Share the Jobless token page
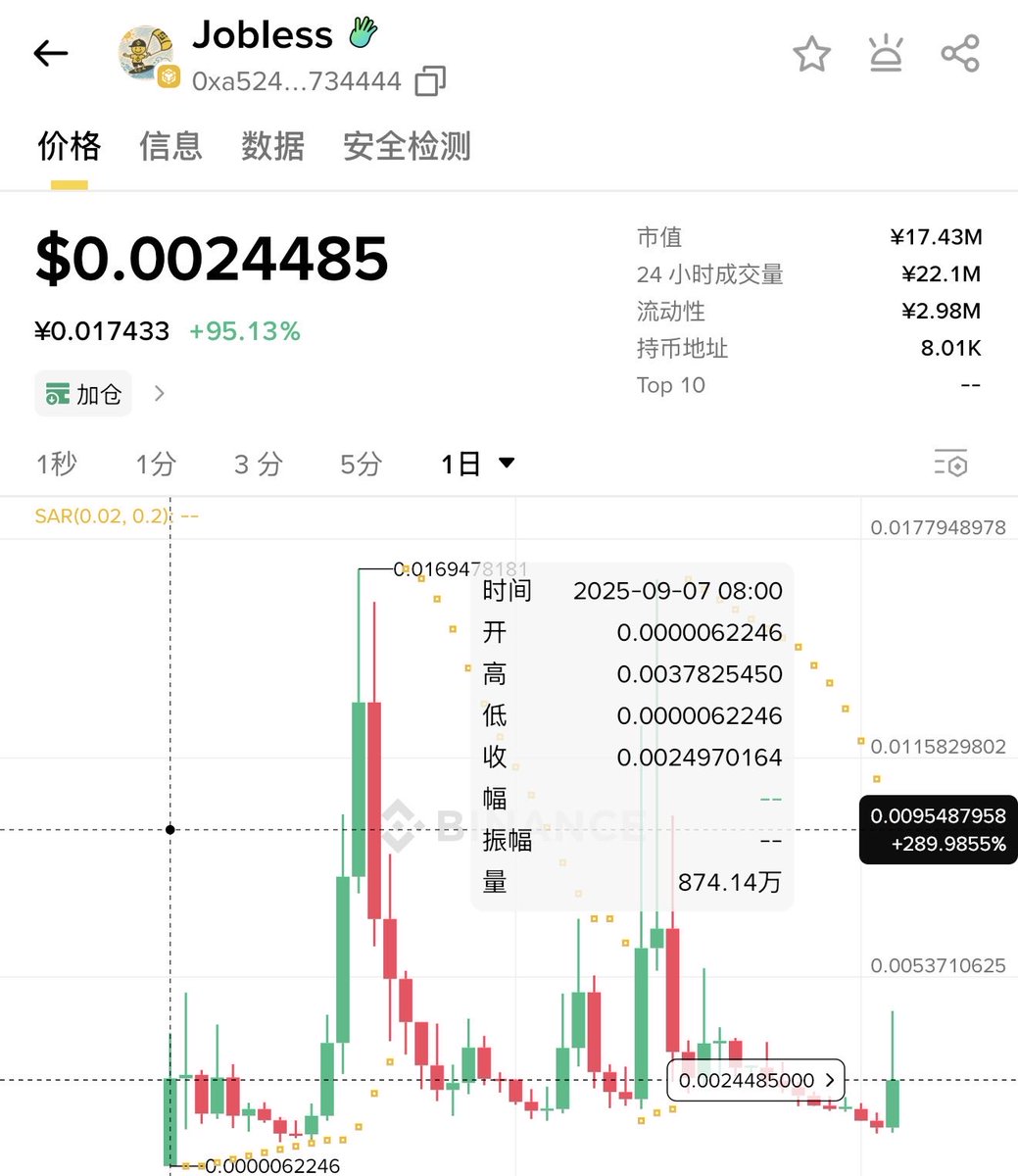The image size is (1018, 1176). pos(960,54)
